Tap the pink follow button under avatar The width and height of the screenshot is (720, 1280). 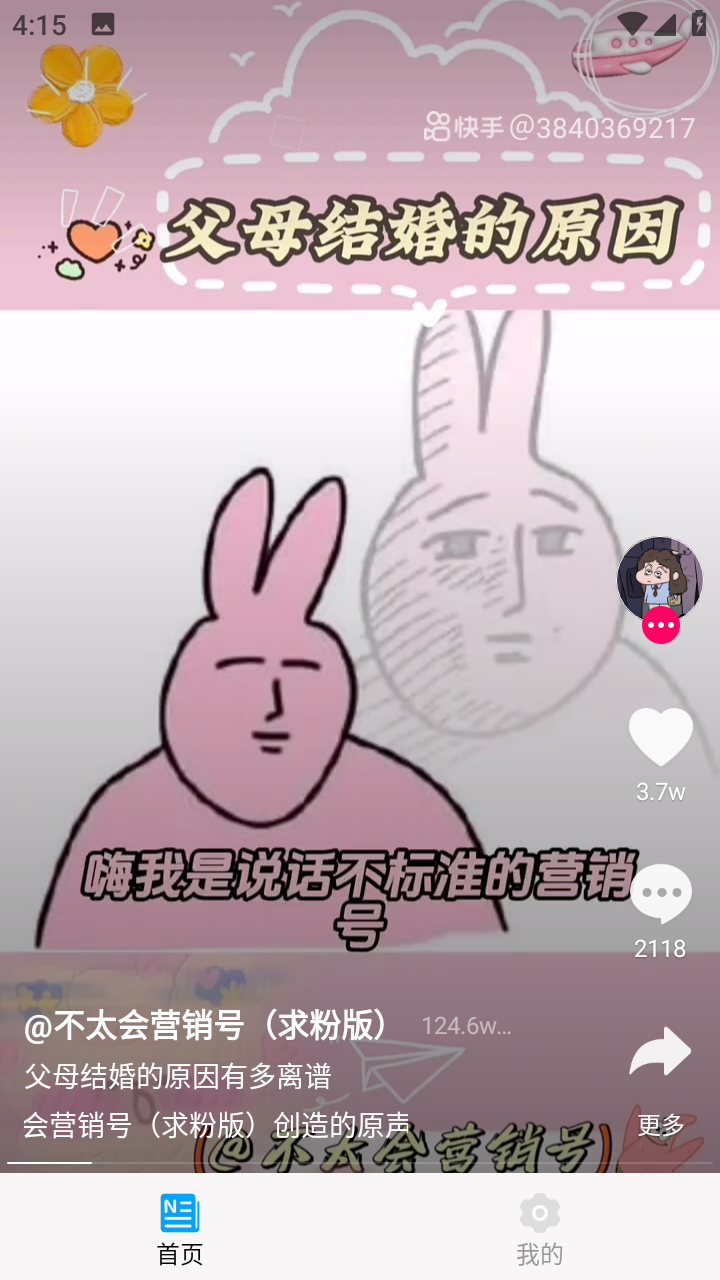660,626
